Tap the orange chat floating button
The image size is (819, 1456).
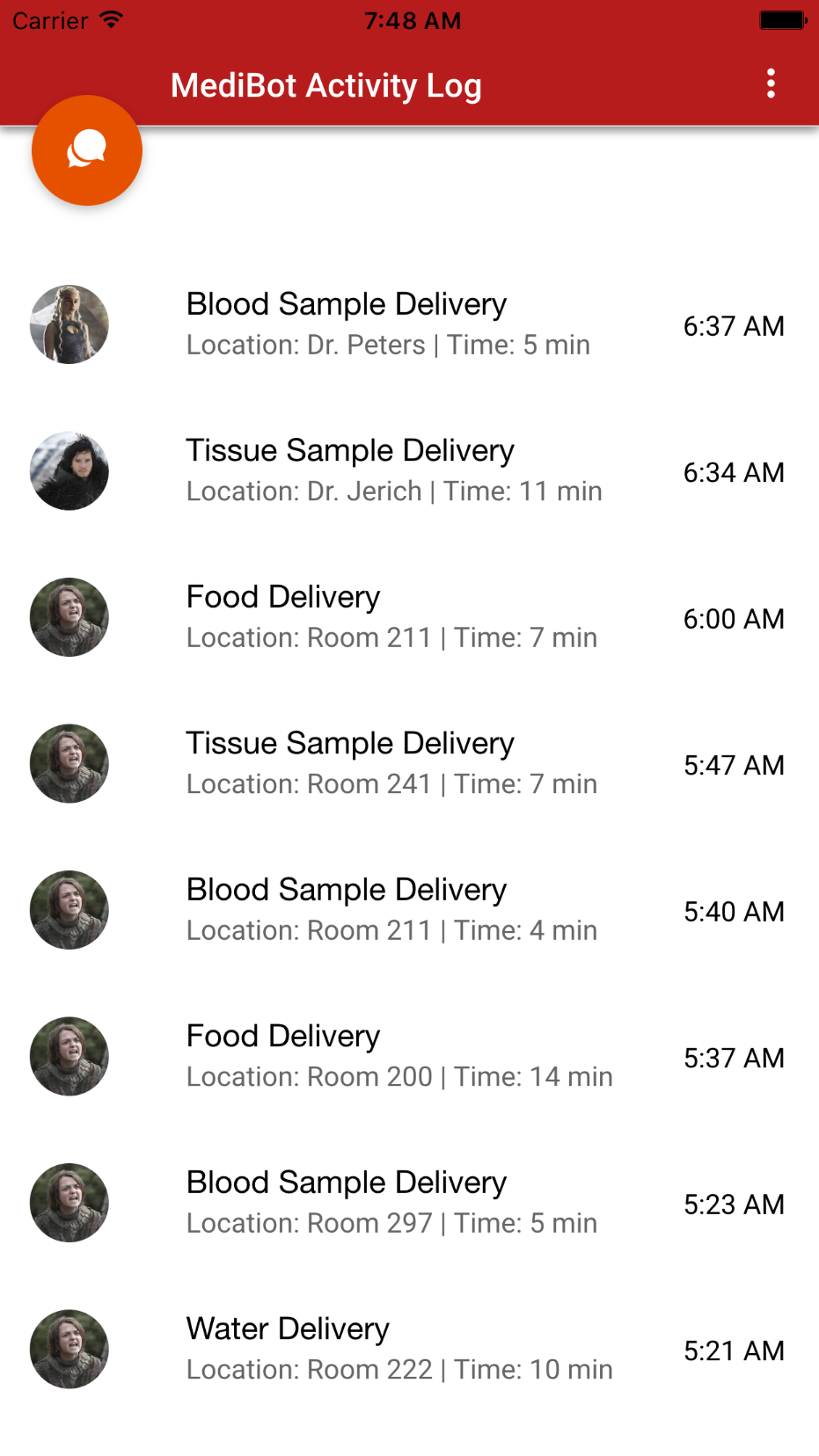pos(87,150)
